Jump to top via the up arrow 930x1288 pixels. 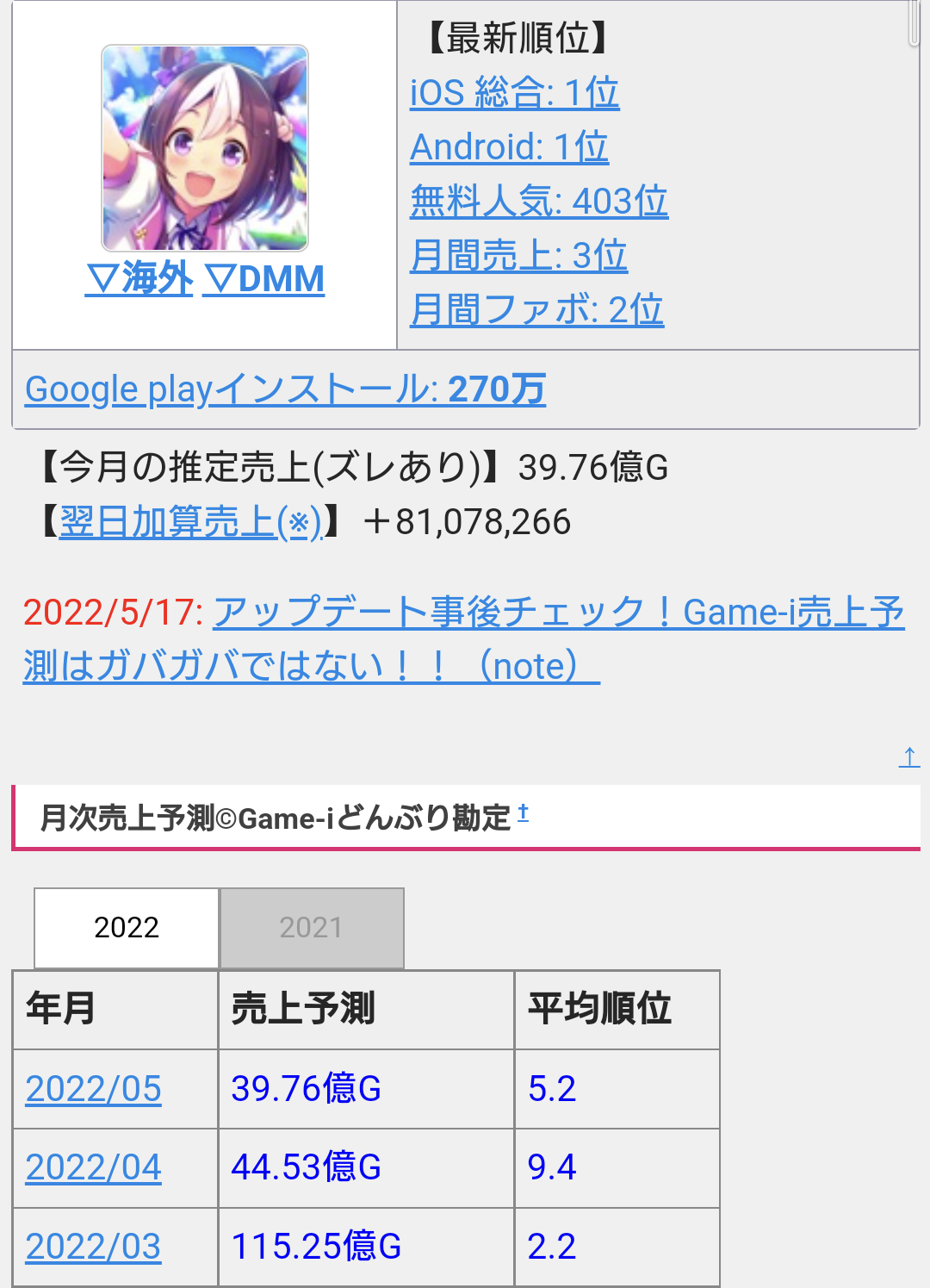[x=909, y=757]
